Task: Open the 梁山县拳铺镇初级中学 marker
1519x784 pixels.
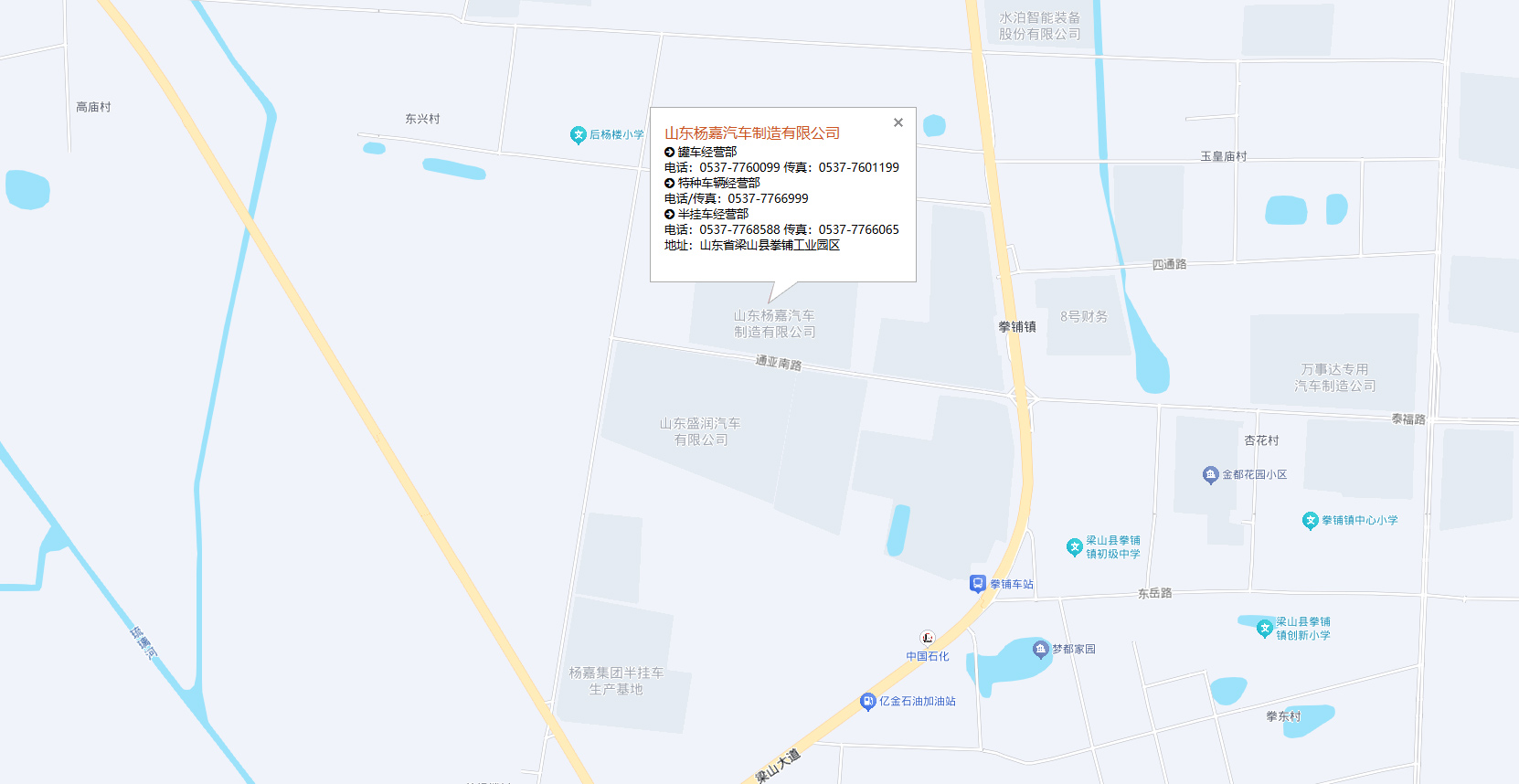Action: [x=1075, y=546]
